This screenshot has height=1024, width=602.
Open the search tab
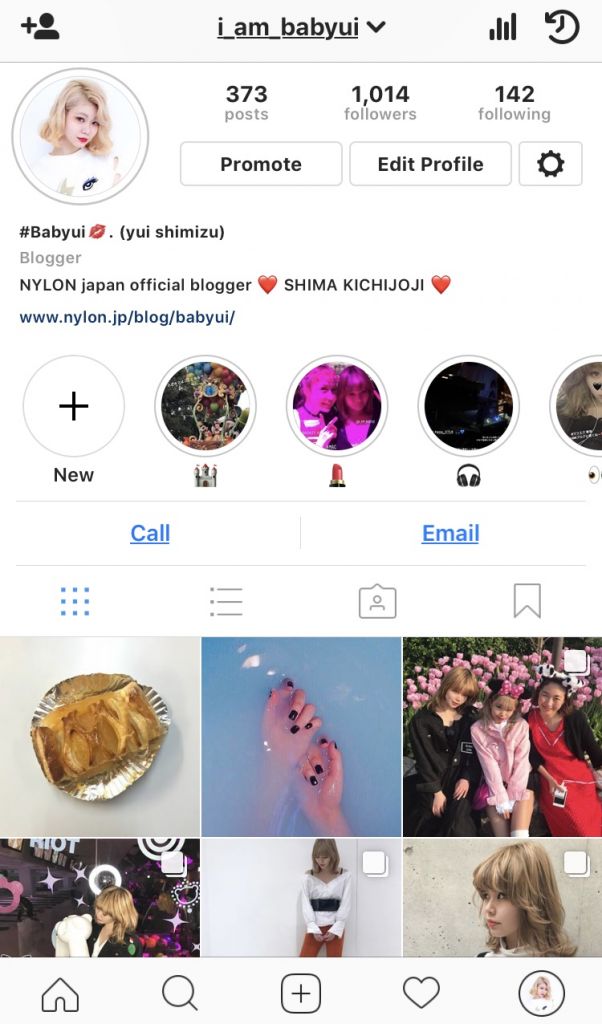pyautogui.click(x=180, y=993)
